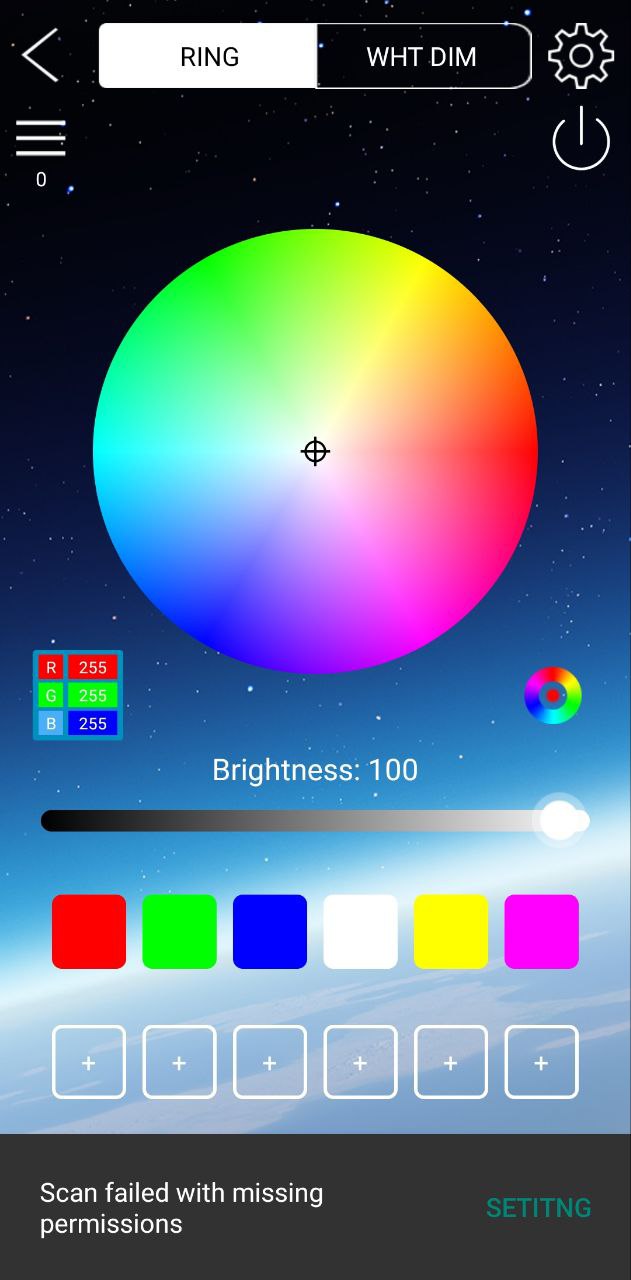Switch to the WHT DIM tab
The image size is (631, 1280).
[421, 57]
